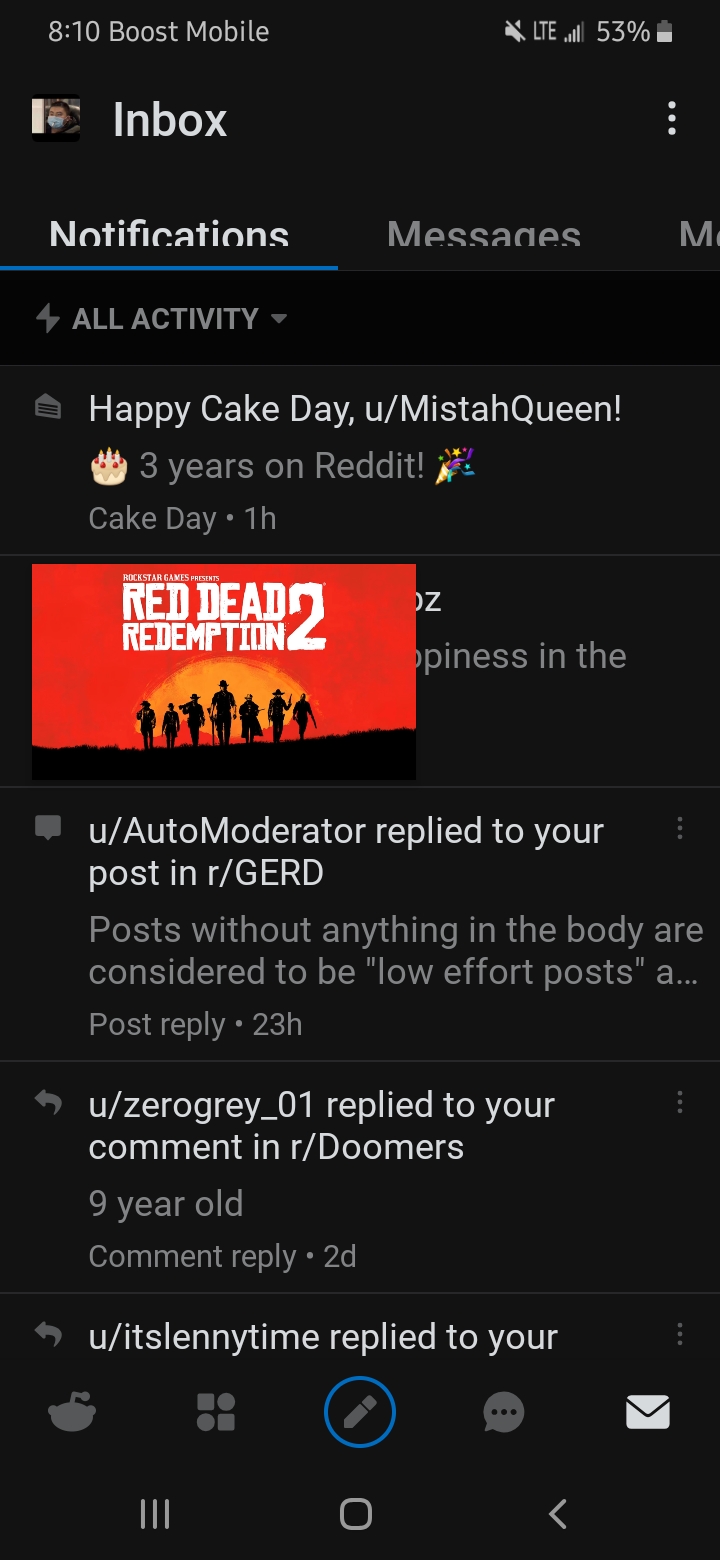Open the profile avatar in the header
720x1560 pixels.
pos(56,120)
